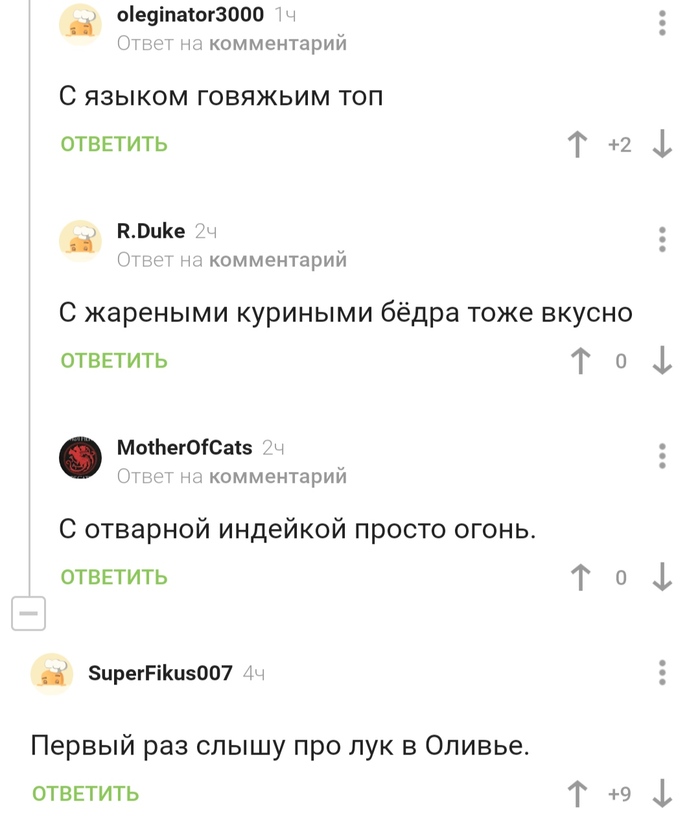
Task: Downvote oleginator3000's comment
Action: coord(661,145)
